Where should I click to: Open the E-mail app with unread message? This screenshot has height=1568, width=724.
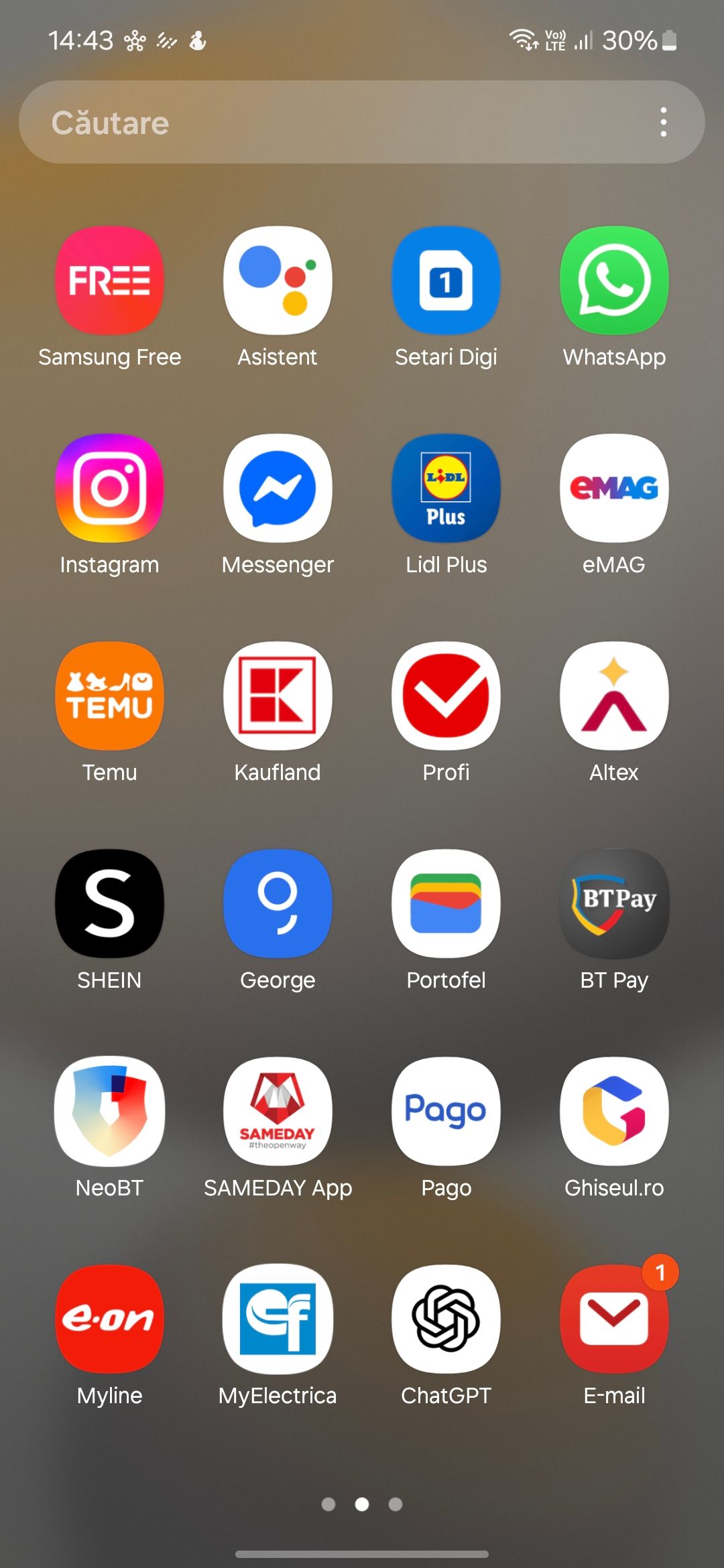pos(613,1319)
